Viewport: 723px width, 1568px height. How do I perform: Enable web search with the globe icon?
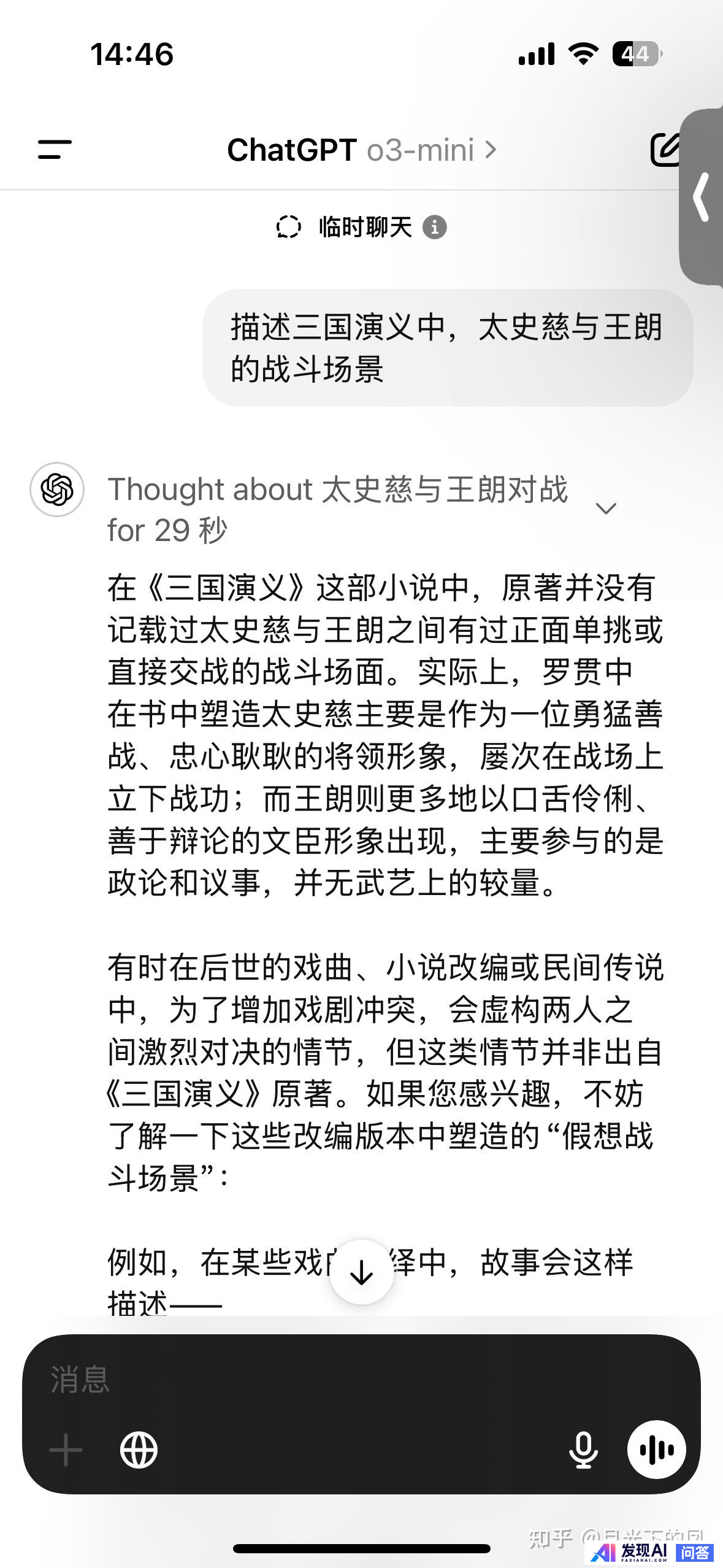click(x=139, y=1450)
